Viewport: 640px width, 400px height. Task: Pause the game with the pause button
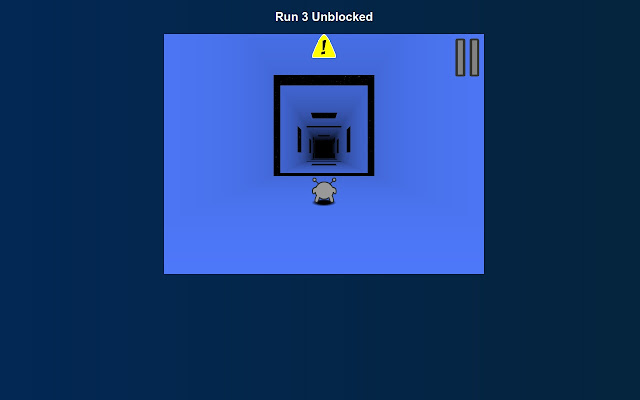click(467, 58)
